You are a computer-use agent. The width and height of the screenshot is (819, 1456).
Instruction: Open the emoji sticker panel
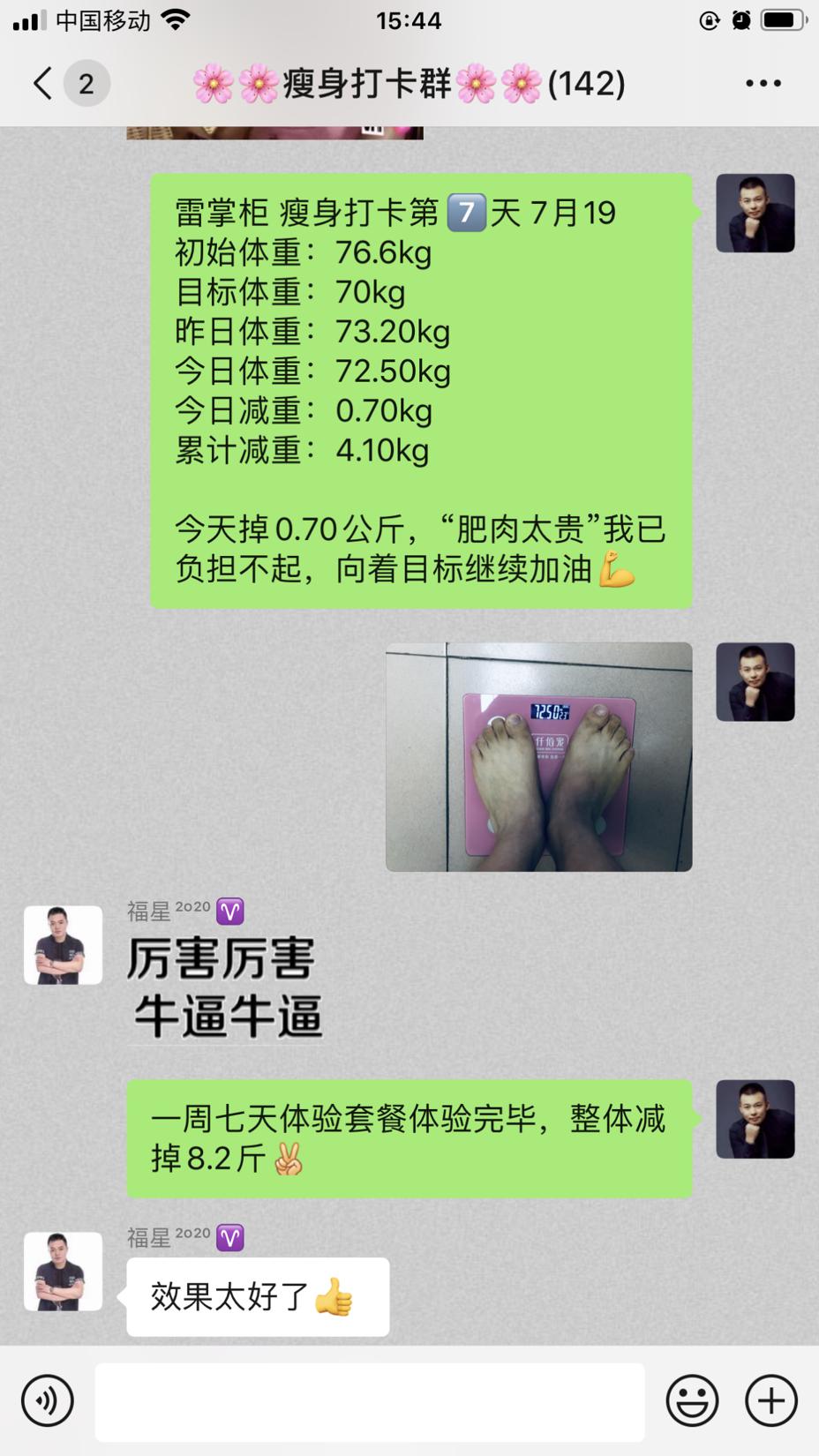coord(692,1400)
